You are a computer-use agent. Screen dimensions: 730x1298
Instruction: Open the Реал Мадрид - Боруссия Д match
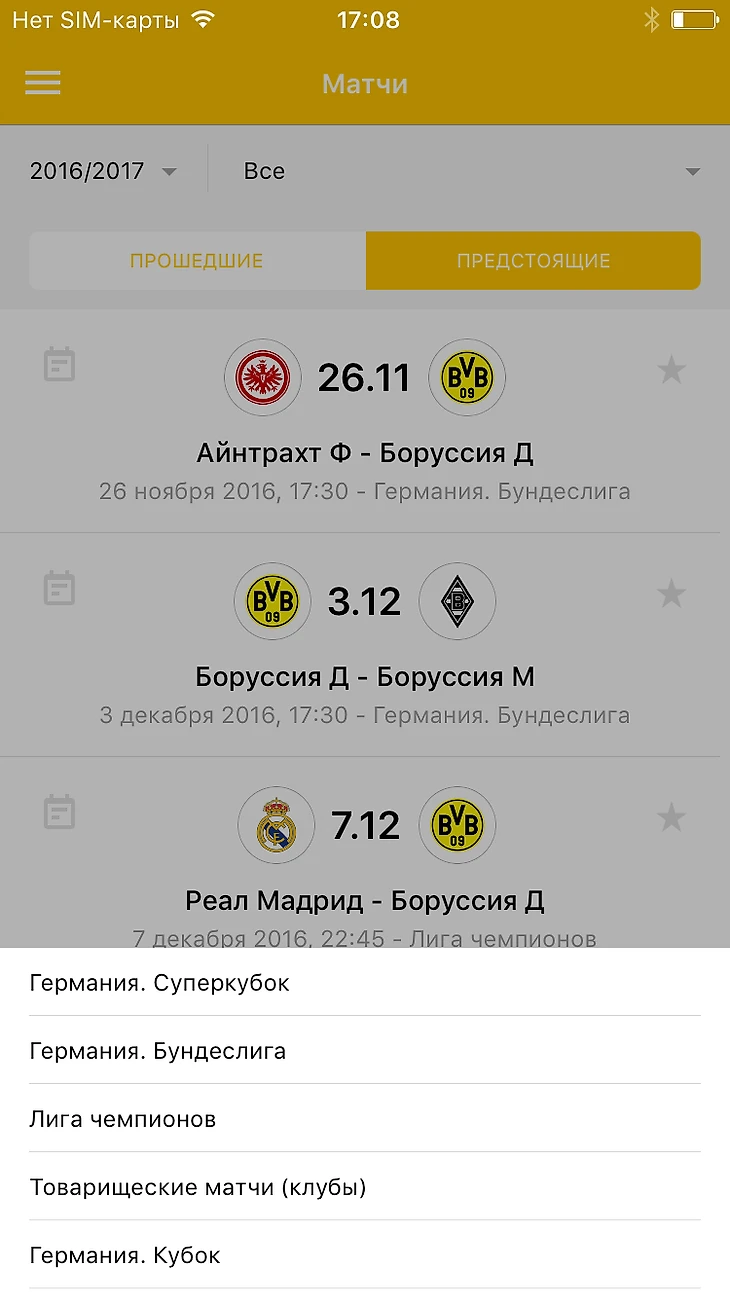coord(365,901)
